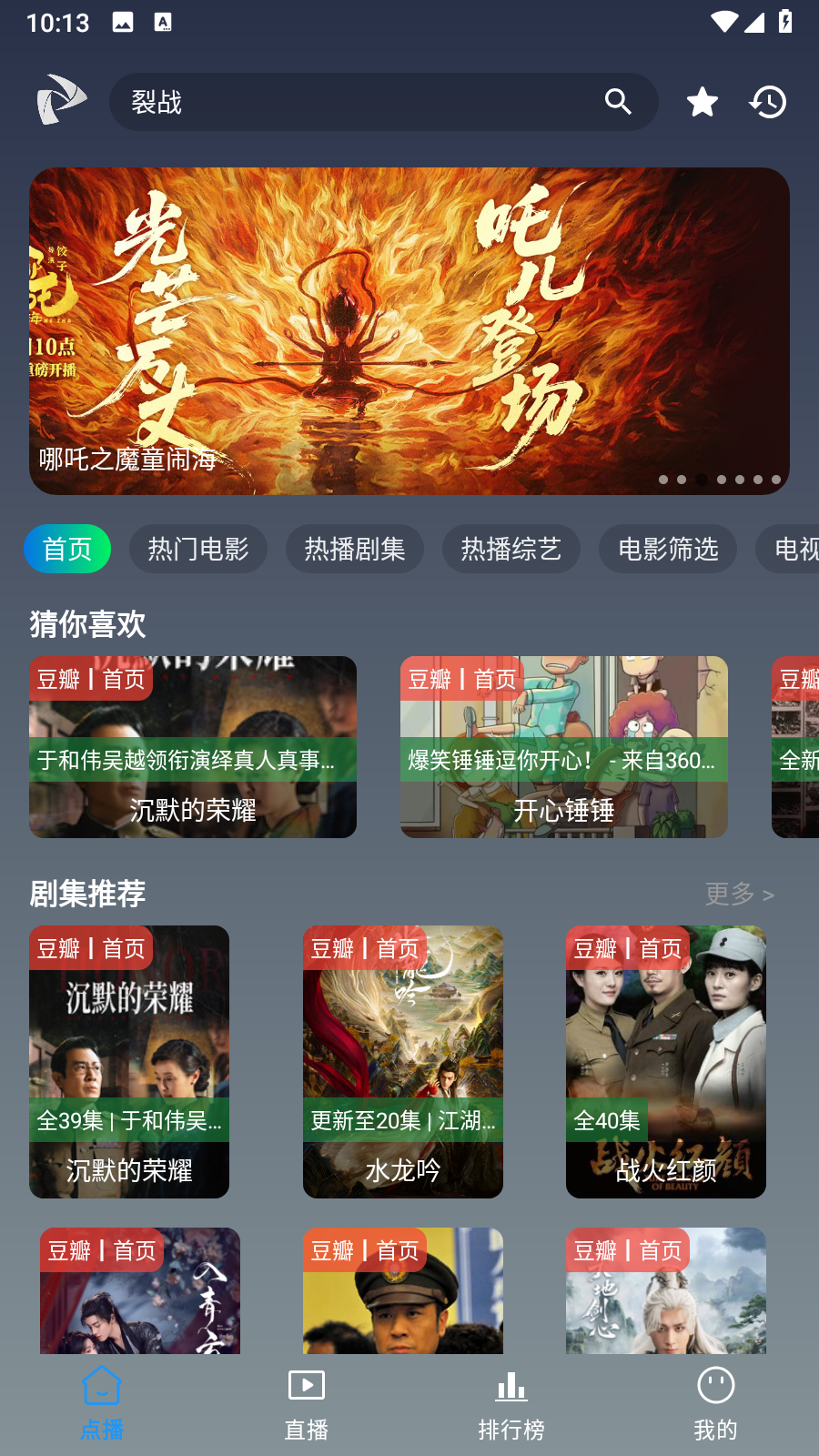Tap the search field showing 裂战
Viewport: 819px width, 1456px height.
point(355,102)
